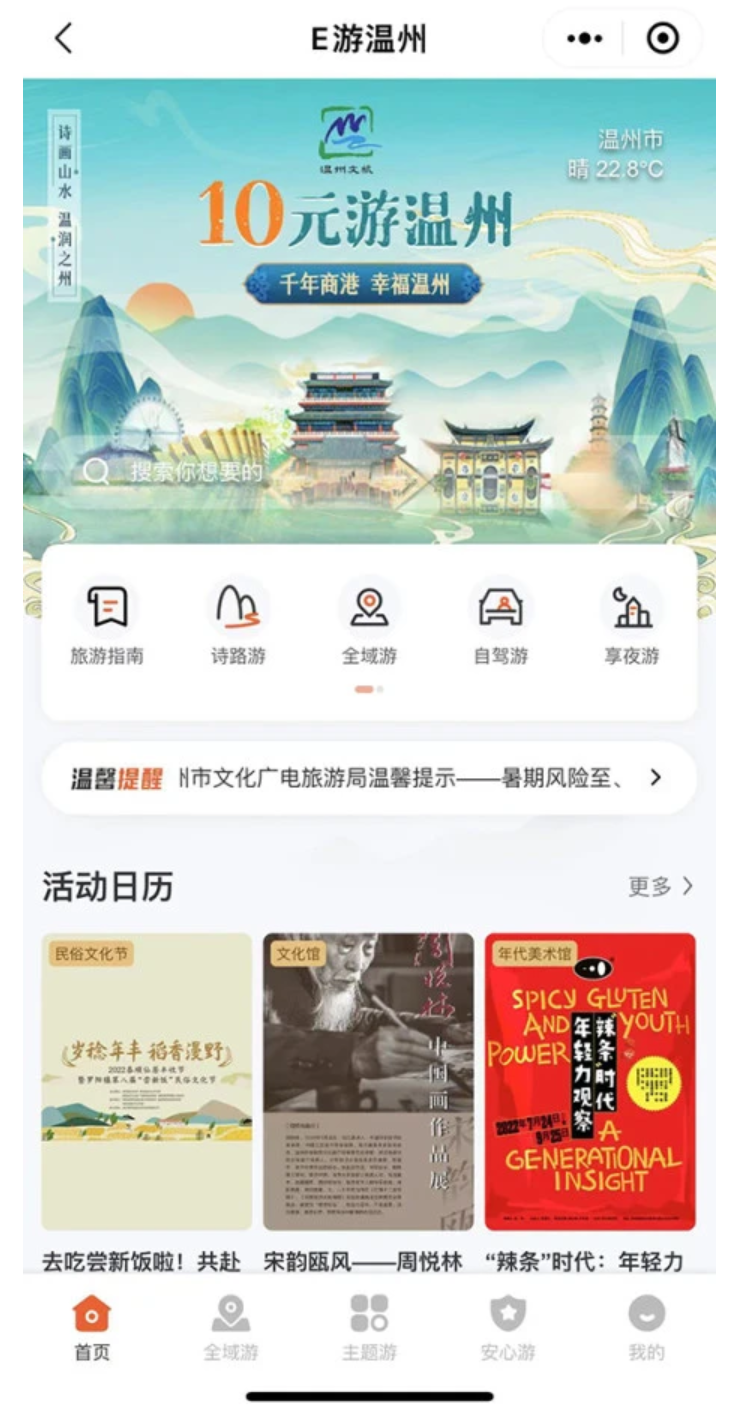Switch to the 首页 tab
Screen dimensions: 739x1425
click(92, 1328)
